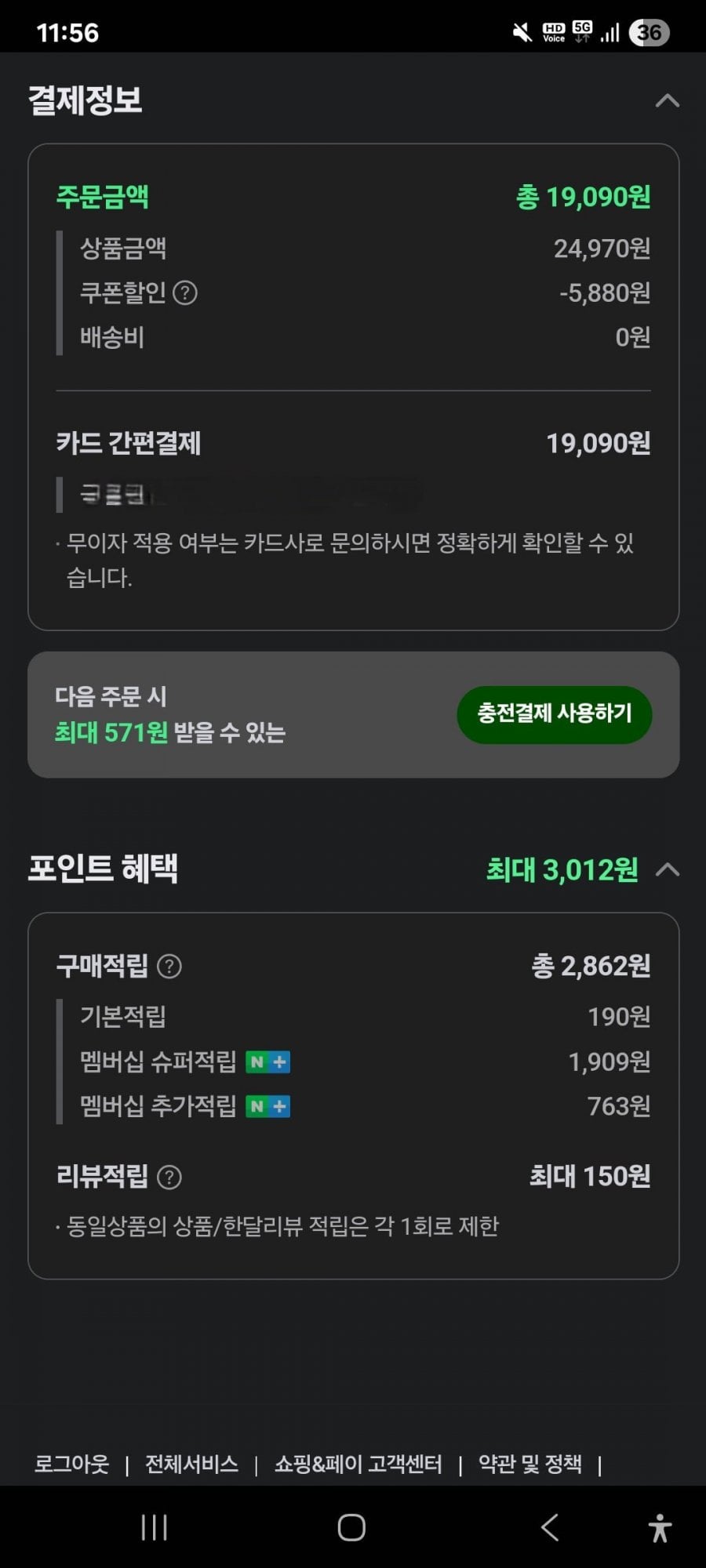Open the 쿠폰할인 help icon
This screenshot has width=706, height=1568.
pyautogui.click(x=184, y=293)
